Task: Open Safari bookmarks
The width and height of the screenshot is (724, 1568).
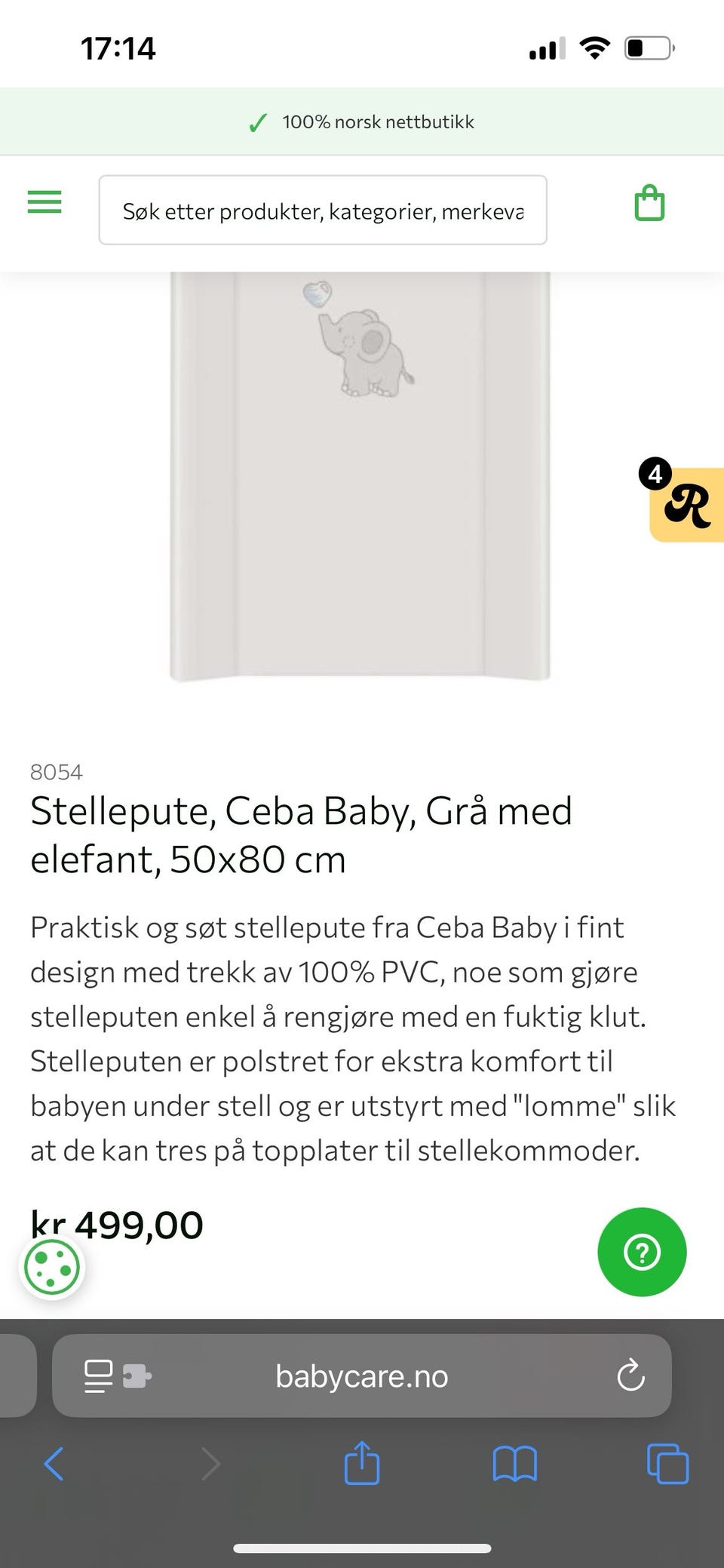Action: (x=515, y=1465)
